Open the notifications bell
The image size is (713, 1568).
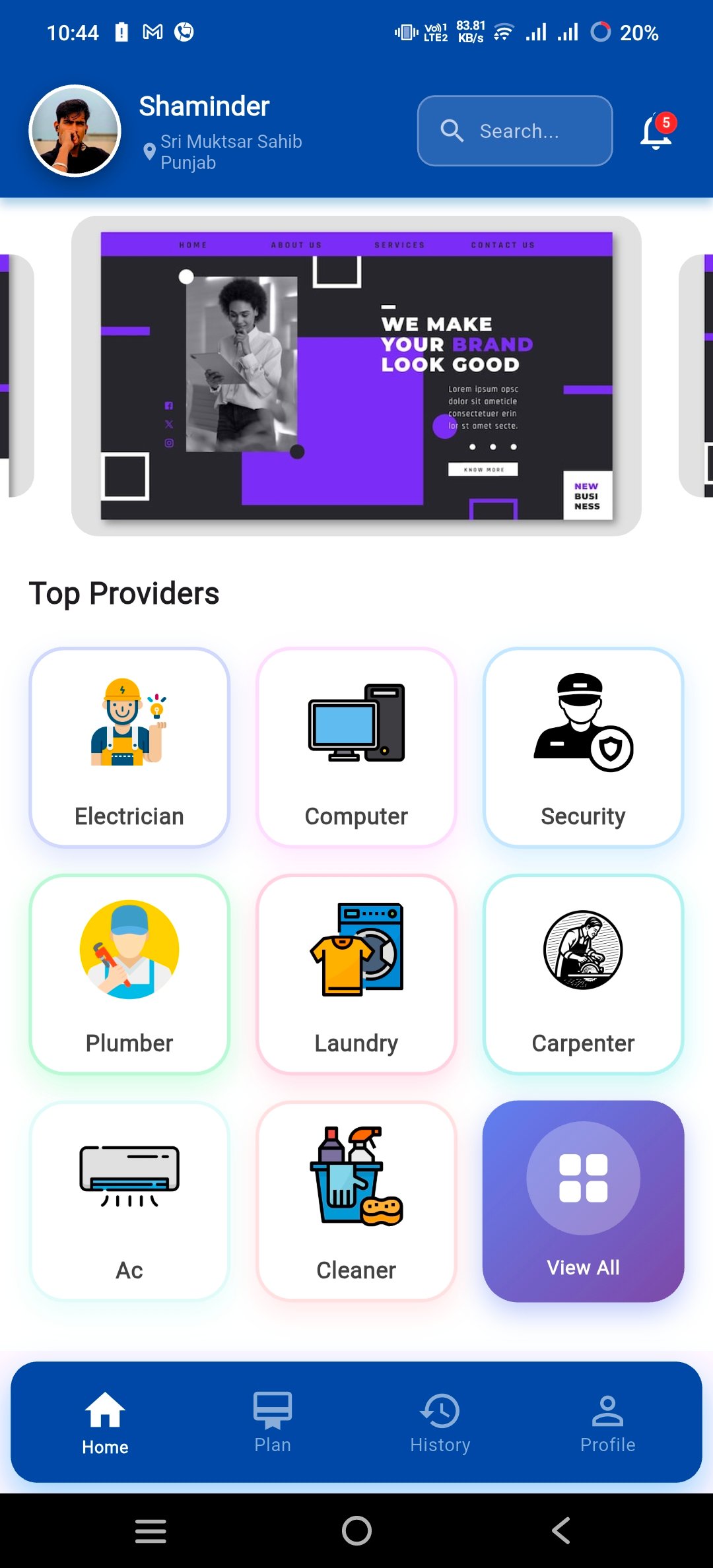click(656, 131)
